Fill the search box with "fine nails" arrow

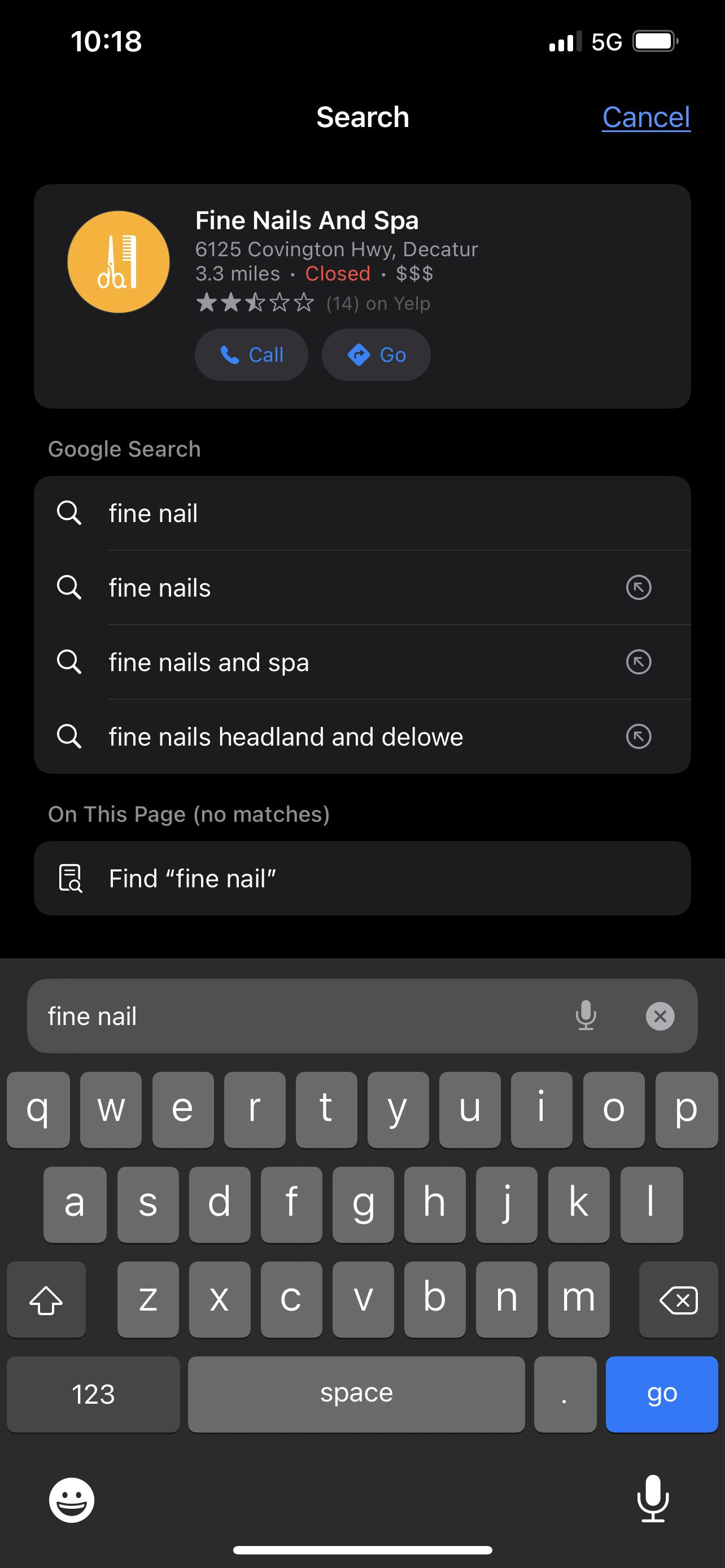pyautogui.click(x=638, y=588)
